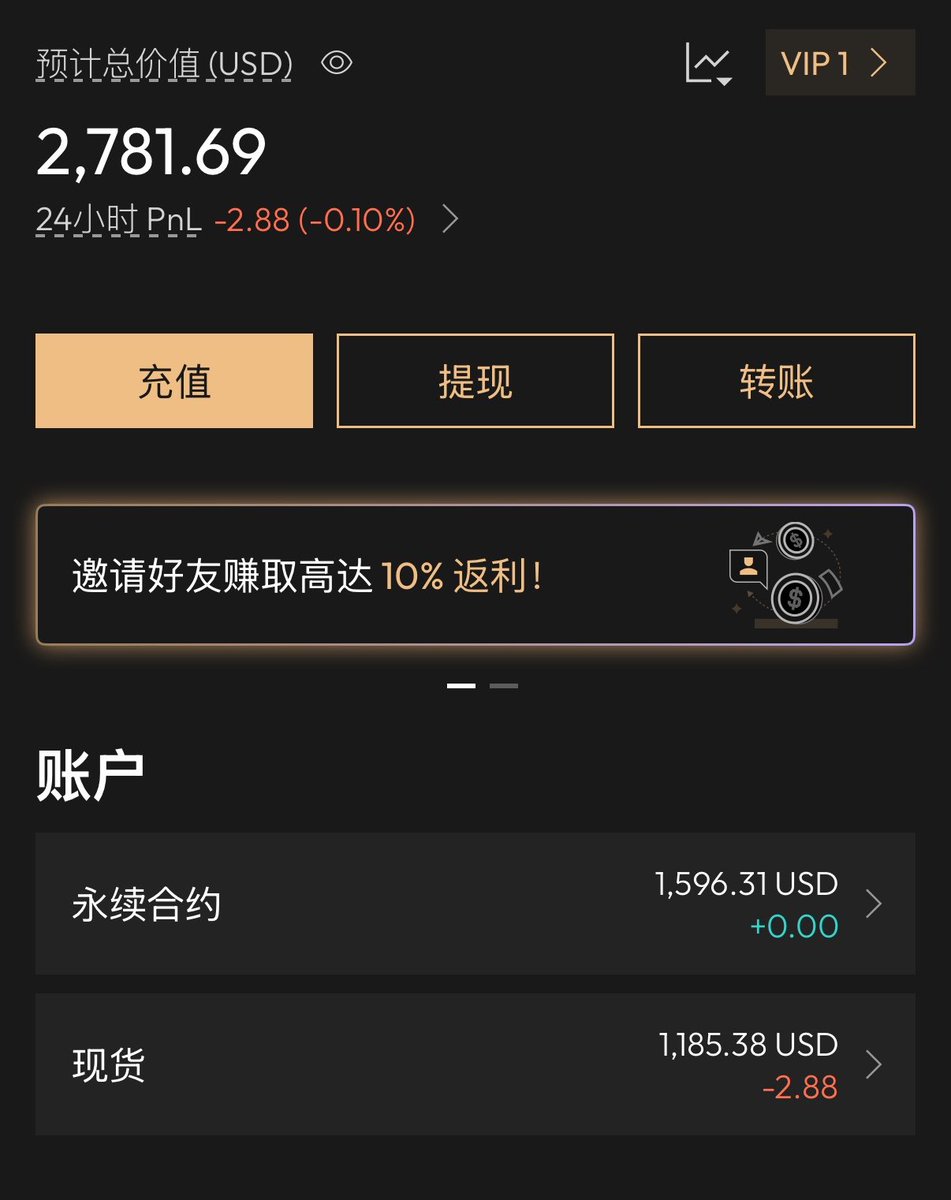The image size is (951, 1200).
Task: Open the 现货 spot account row
Action: click(475, 1064)
